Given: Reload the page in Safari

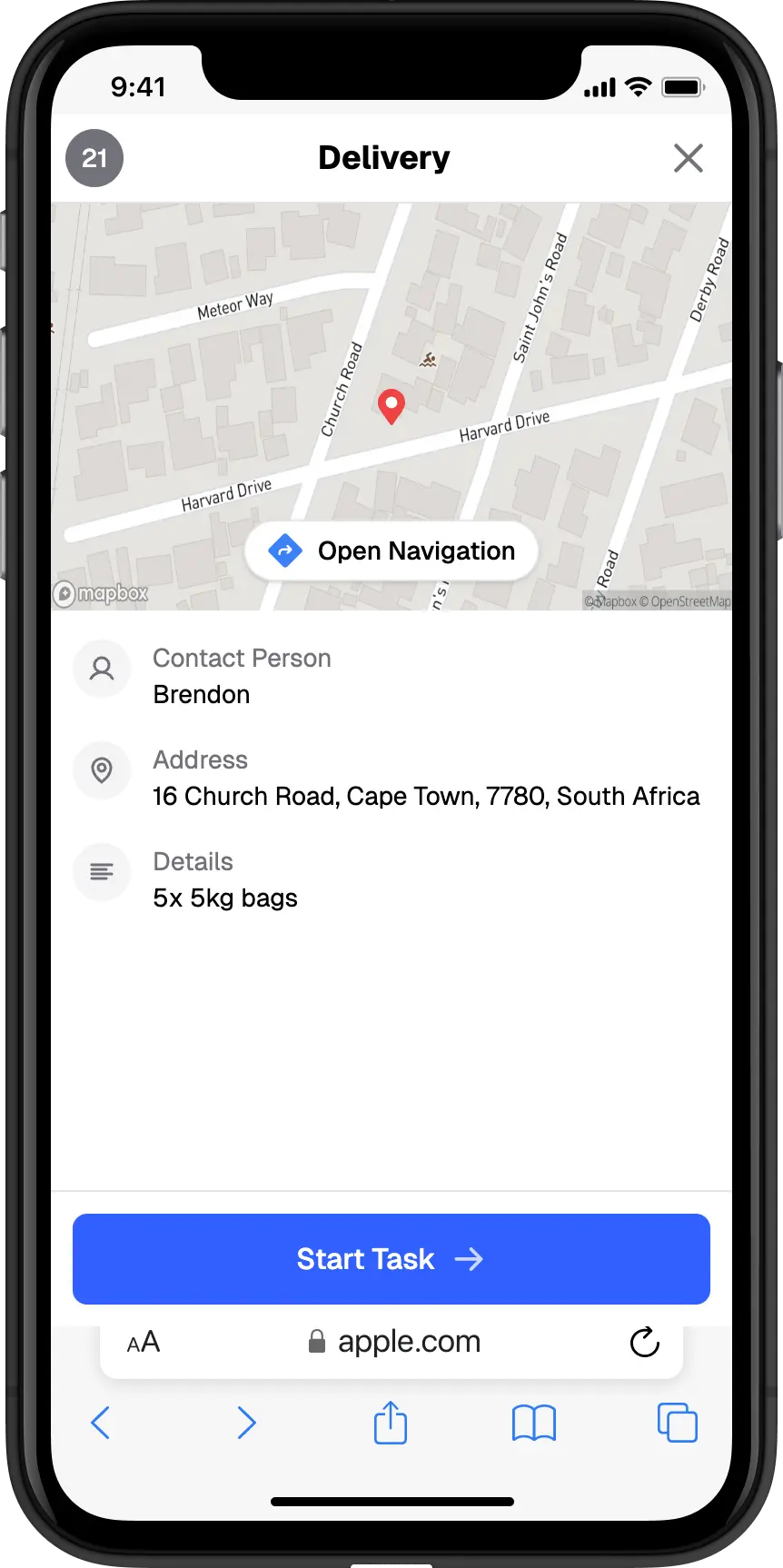Looking at the screenshot, I should (x=644, y=1342).
